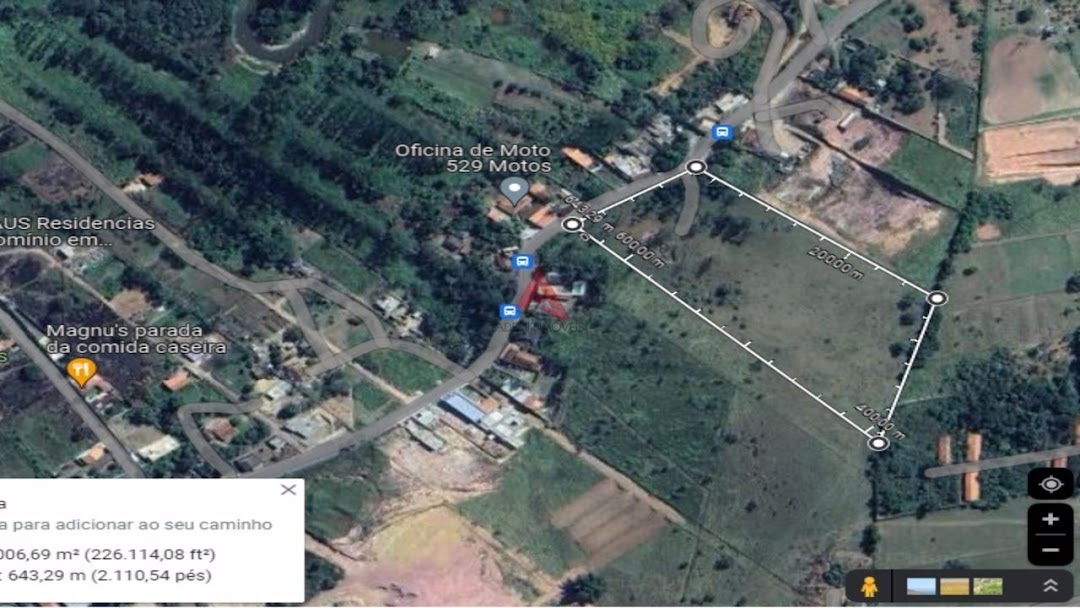Center map on my location

pos(1050,485)
